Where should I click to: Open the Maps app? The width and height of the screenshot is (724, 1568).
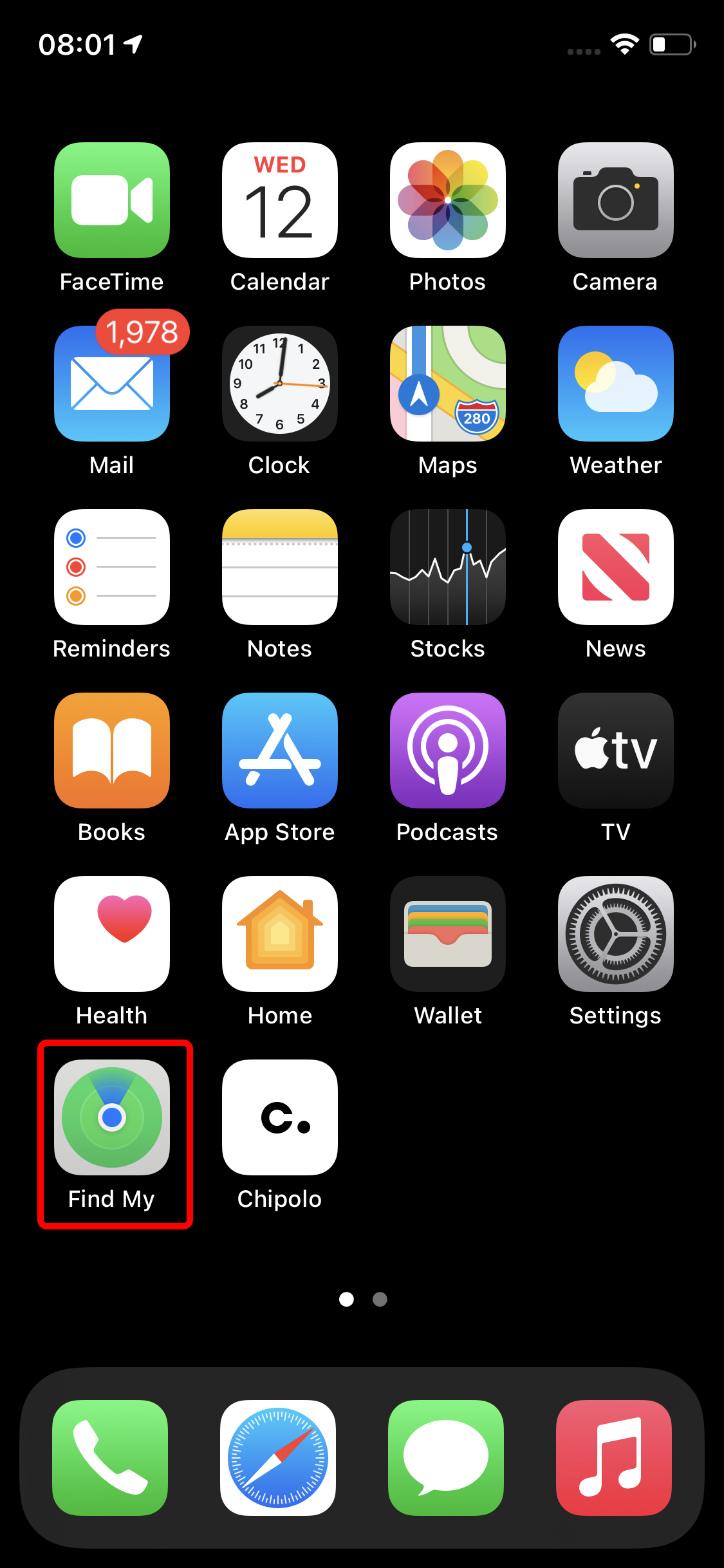click(x=447, y=384)
